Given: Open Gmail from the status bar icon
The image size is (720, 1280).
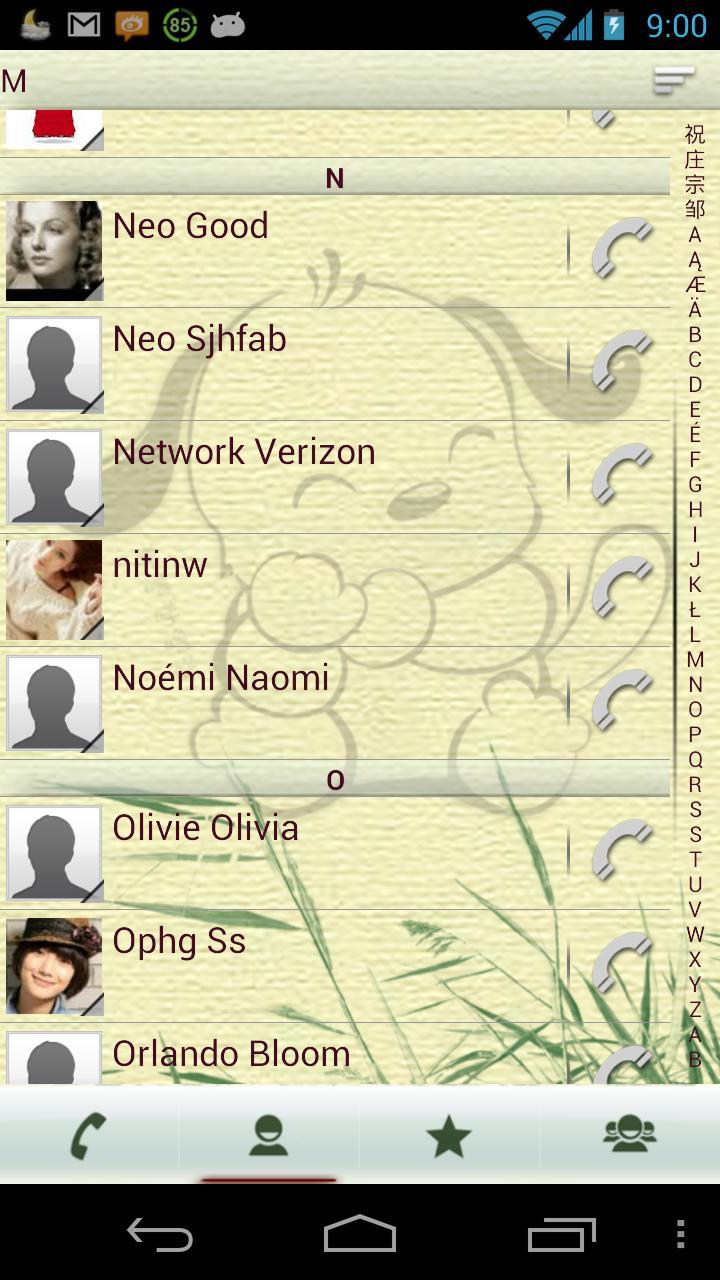Looking at the screenshot, I should 82,23.
